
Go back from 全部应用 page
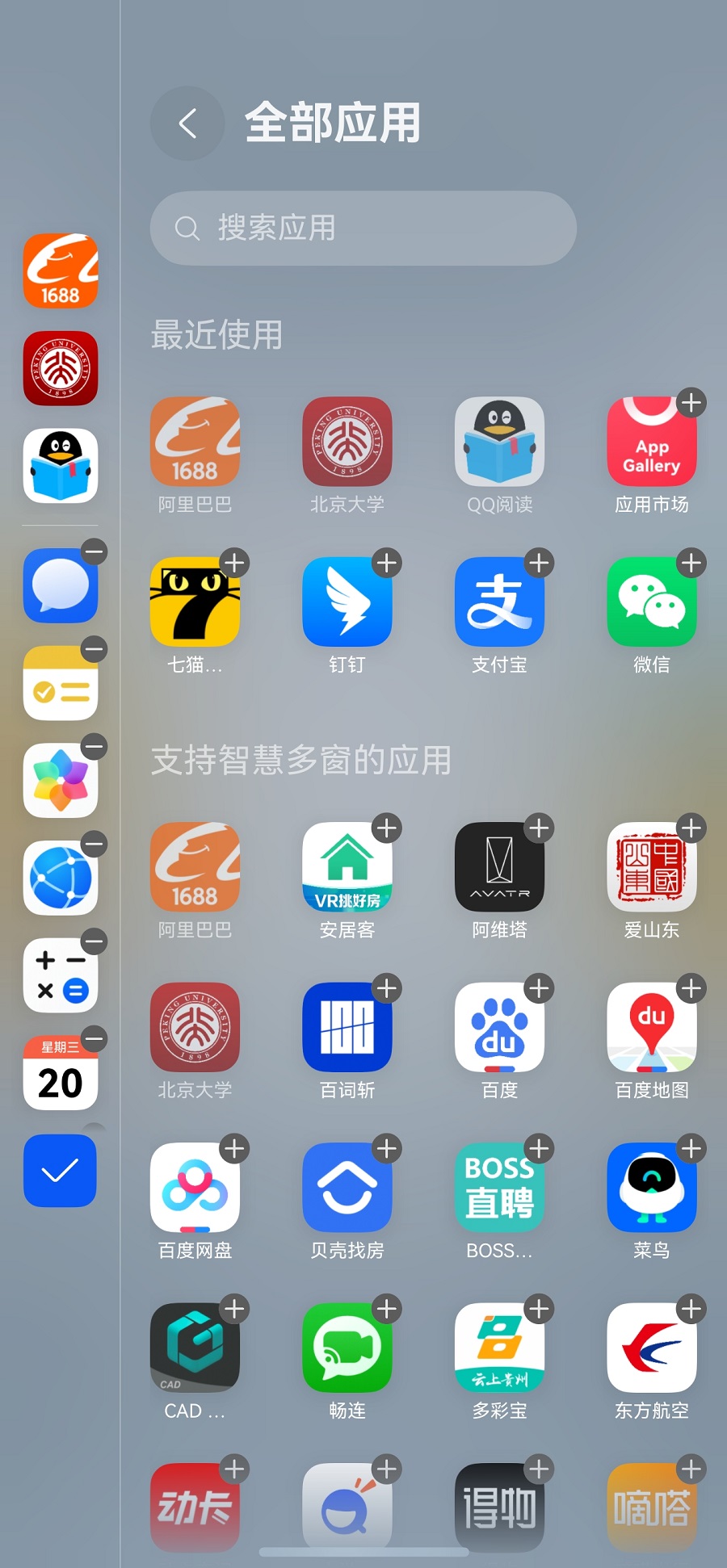pyautogui.click(x=187, y=124)
